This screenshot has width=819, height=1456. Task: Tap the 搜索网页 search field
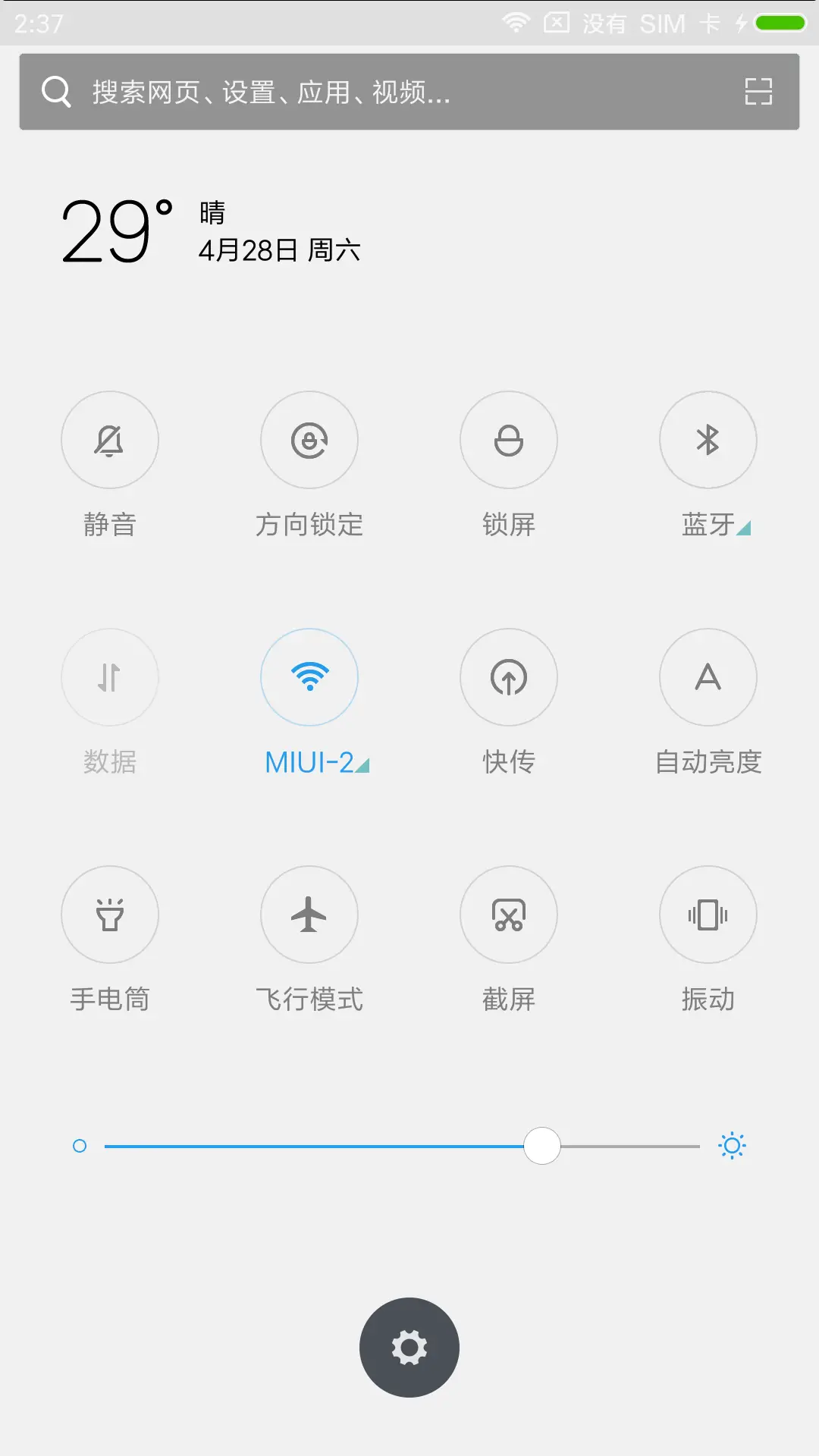point(303,92)
